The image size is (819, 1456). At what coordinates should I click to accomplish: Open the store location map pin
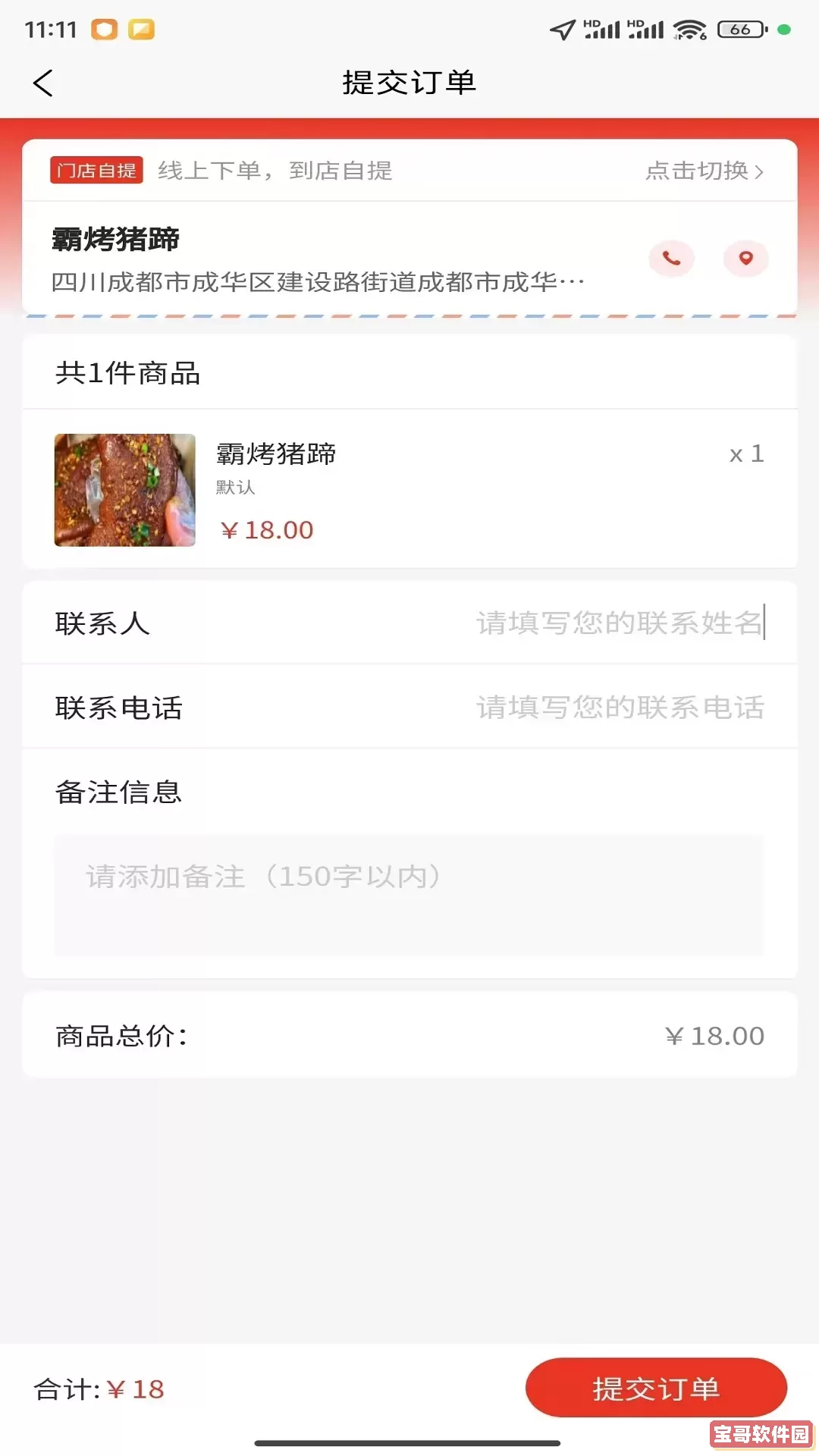746,259
